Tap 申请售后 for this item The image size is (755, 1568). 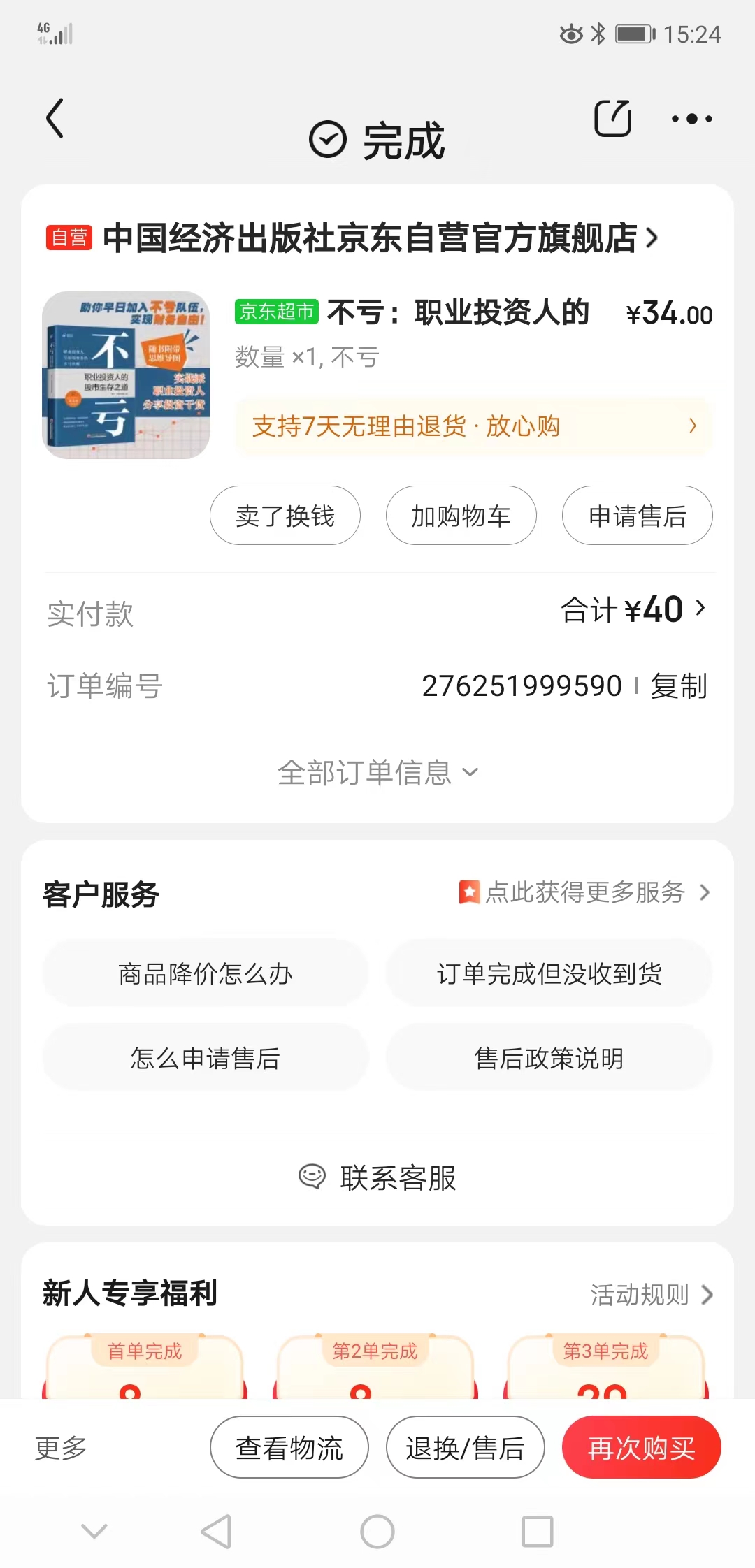coord(637,516)
